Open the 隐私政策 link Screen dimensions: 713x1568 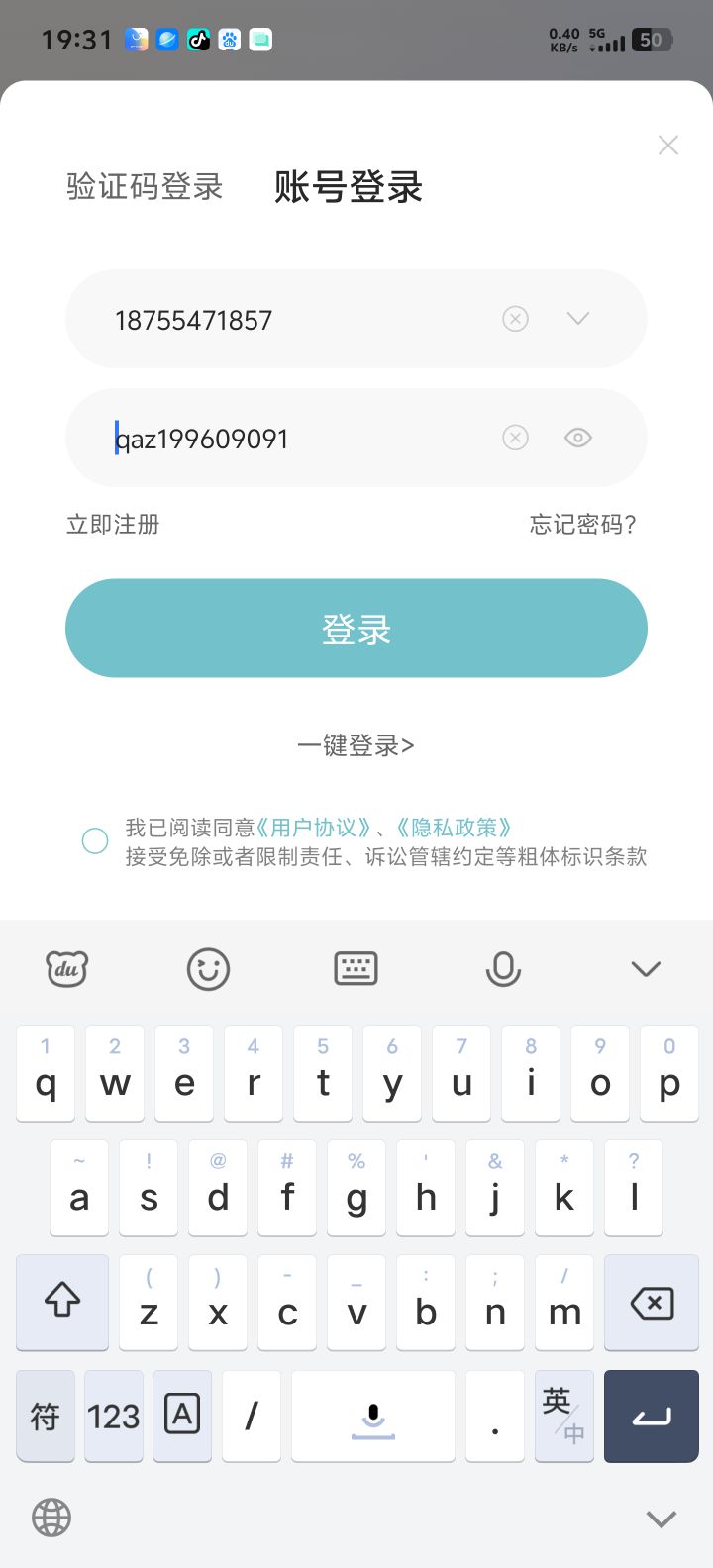point(454,828)
